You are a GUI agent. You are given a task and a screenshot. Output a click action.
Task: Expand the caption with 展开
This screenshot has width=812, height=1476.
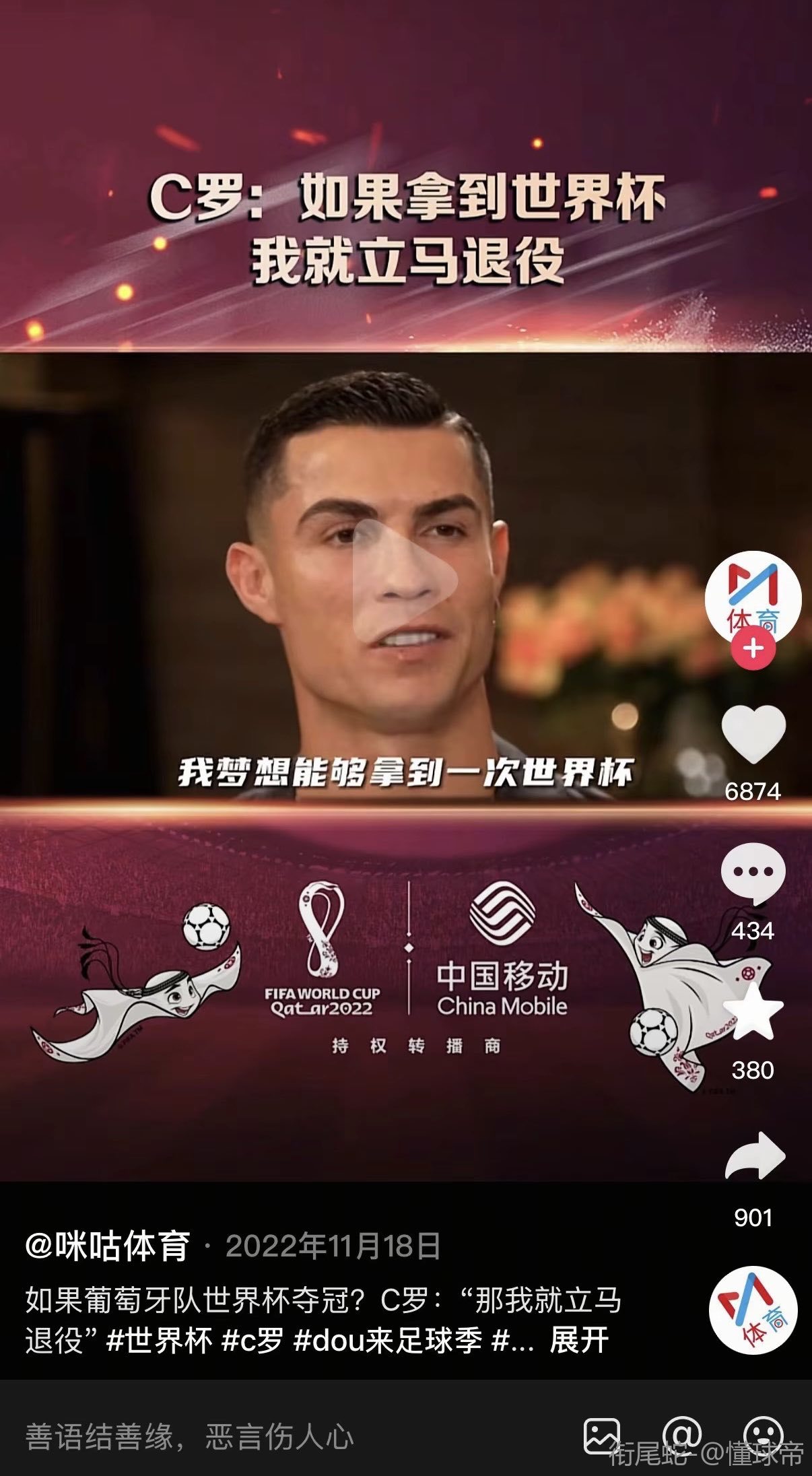click(x=579, y=1340)
